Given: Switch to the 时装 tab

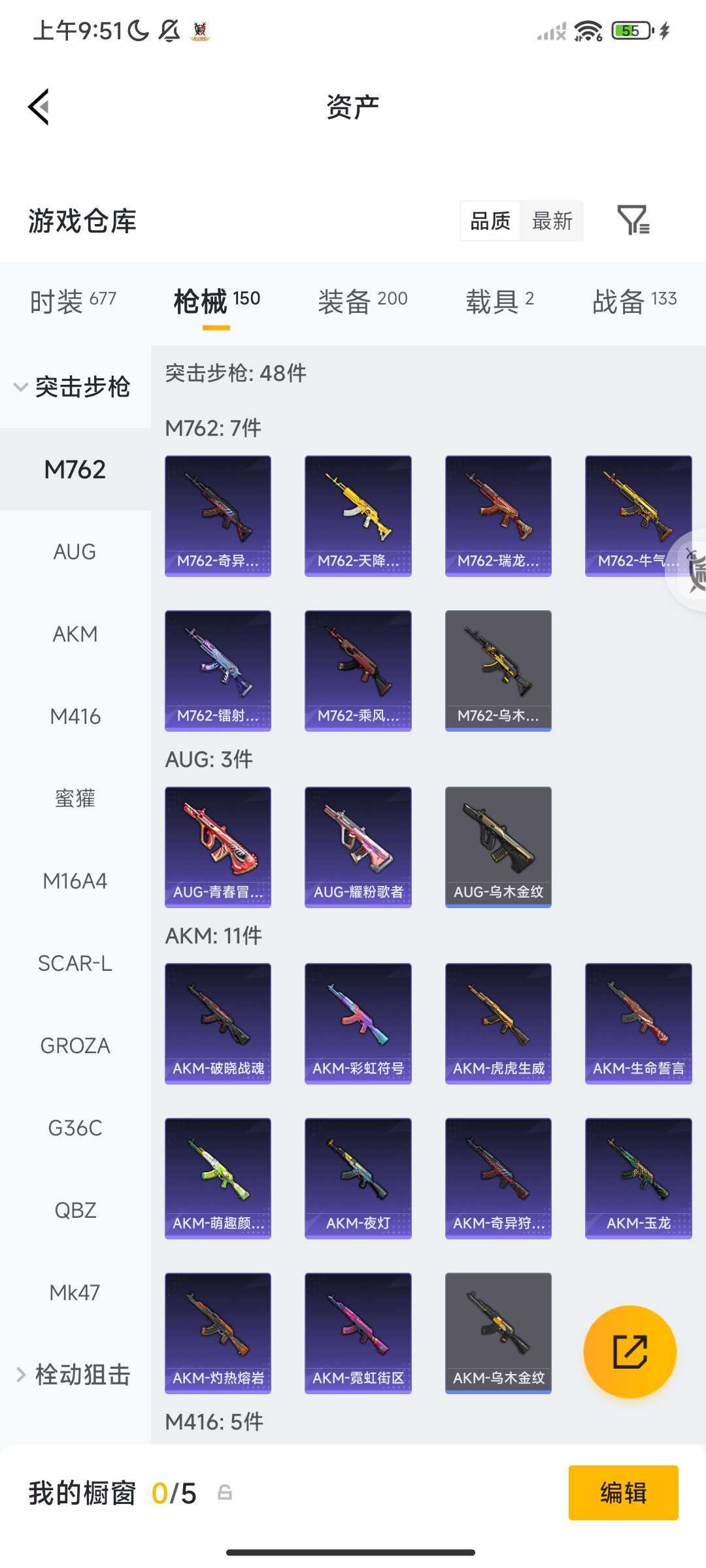Looking at the screenshot, I should pos(73,301).
